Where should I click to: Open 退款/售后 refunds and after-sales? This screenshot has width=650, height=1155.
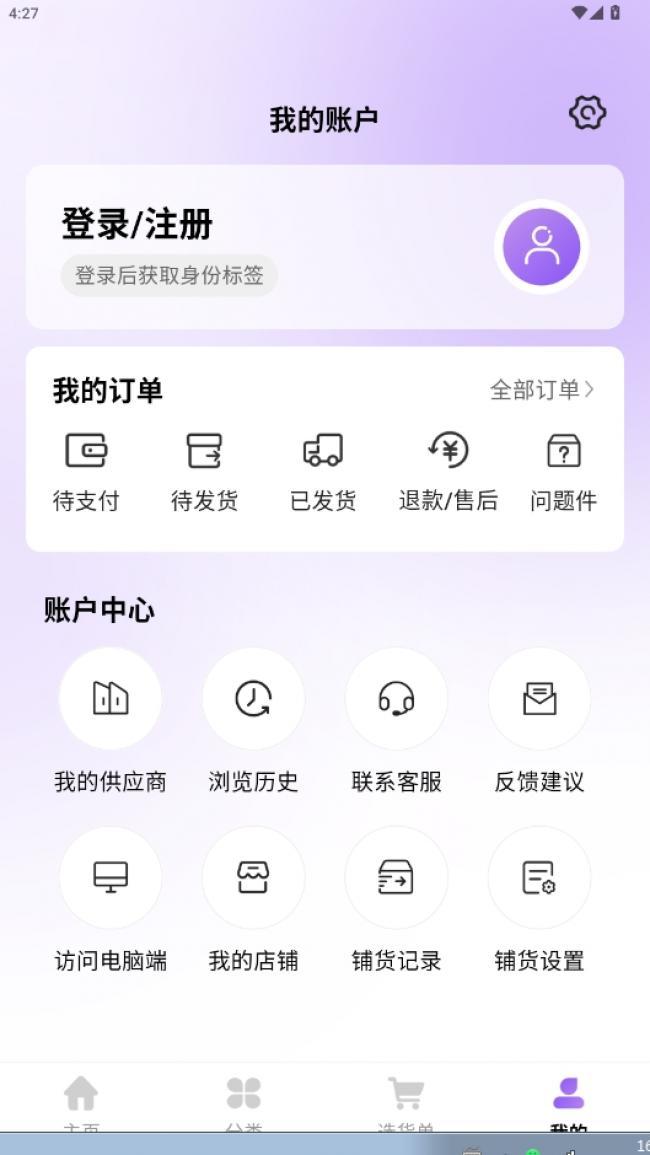(x=448, y=471)
